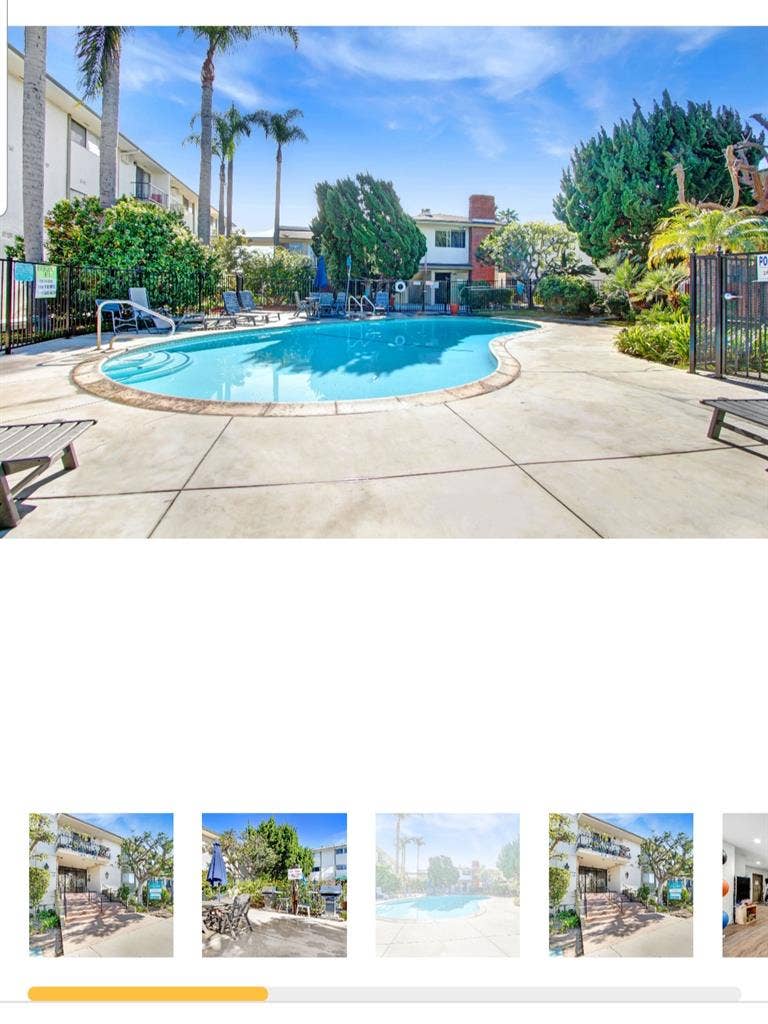Select the patio with blue umbrella thumbnail
The width and height of the screenshot is (768, 1024).
point(274,885)
